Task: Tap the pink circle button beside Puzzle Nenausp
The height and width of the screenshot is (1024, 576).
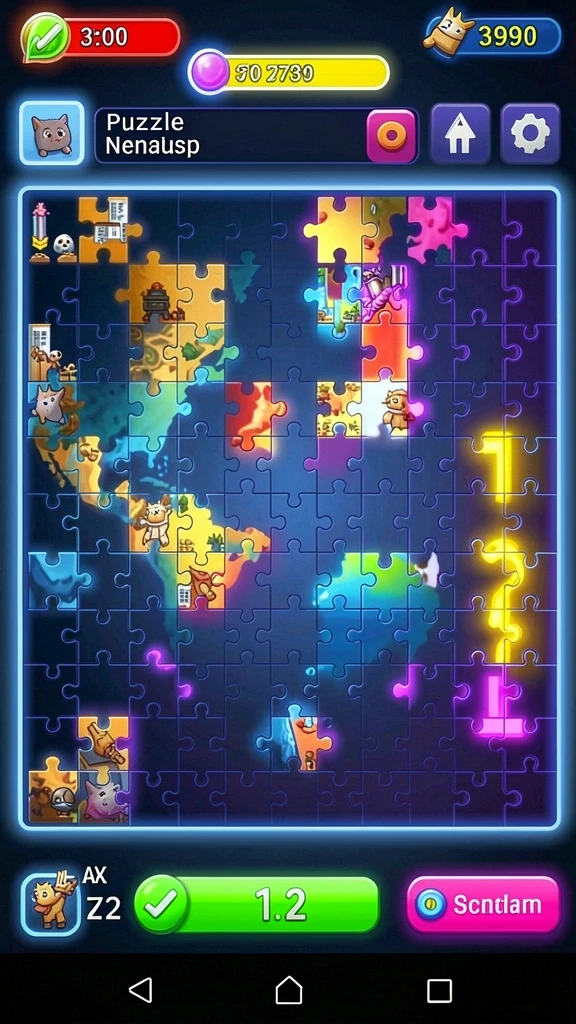Action: click(391, 136)
